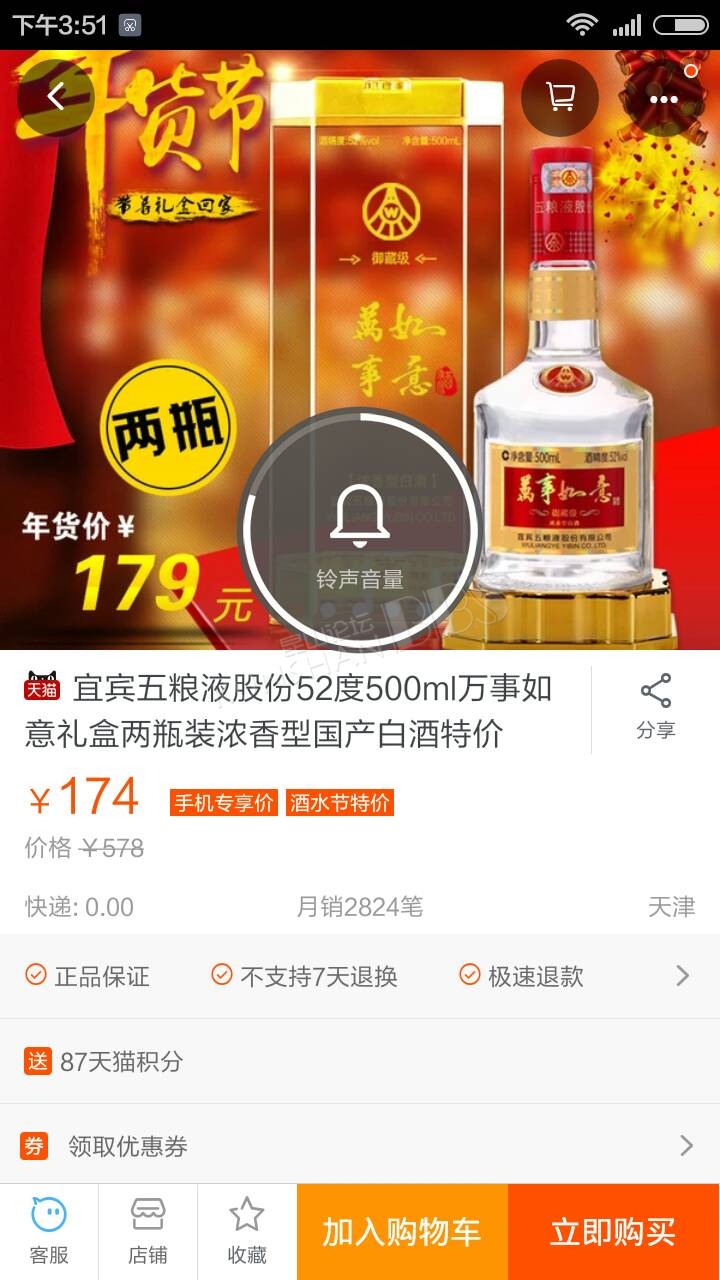Viewport: 720px width, 1280px height.
Task: Tap 加入购物车 to add to cart
Action: [402, 1232]
